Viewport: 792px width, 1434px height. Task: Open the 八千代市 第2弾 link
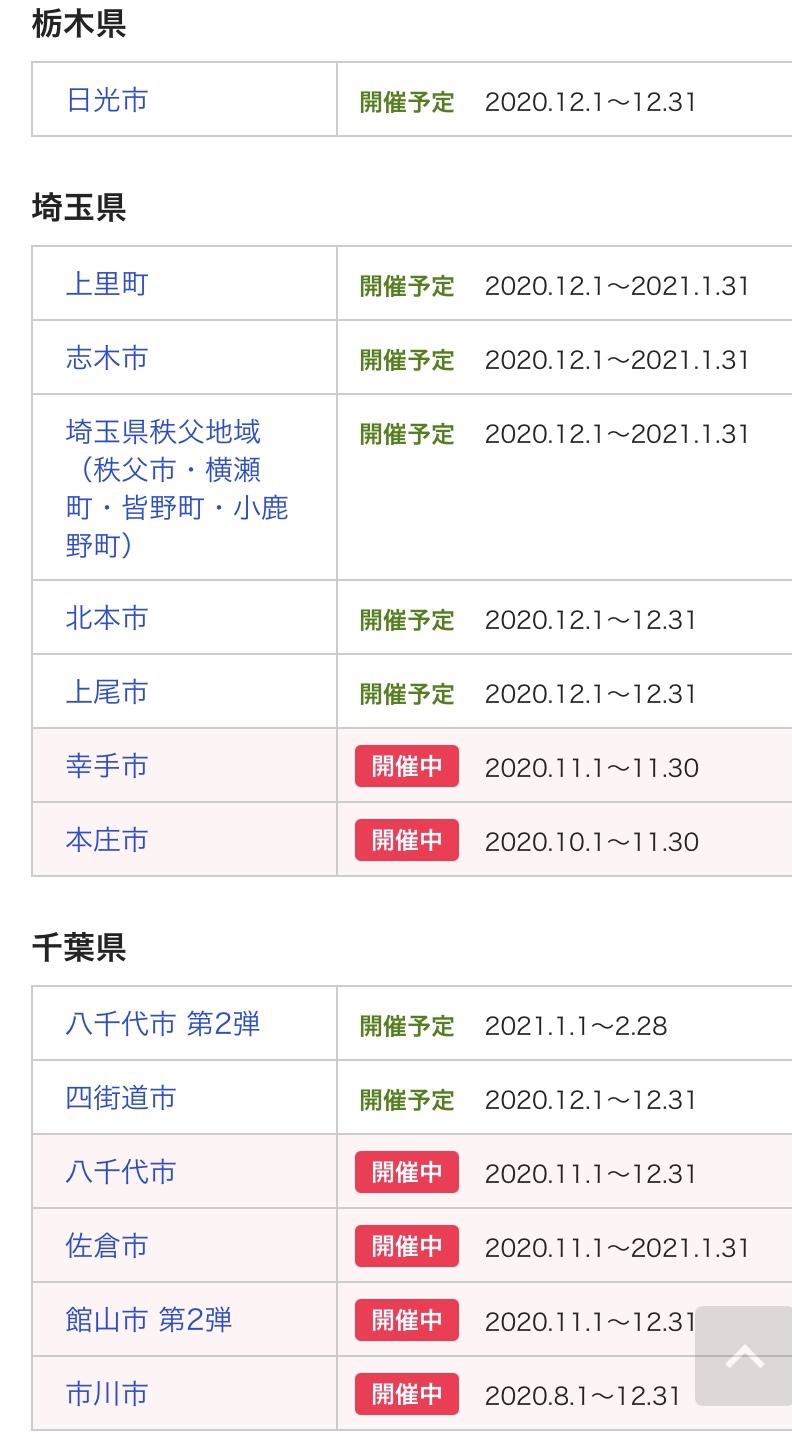tap(163, 1024)
